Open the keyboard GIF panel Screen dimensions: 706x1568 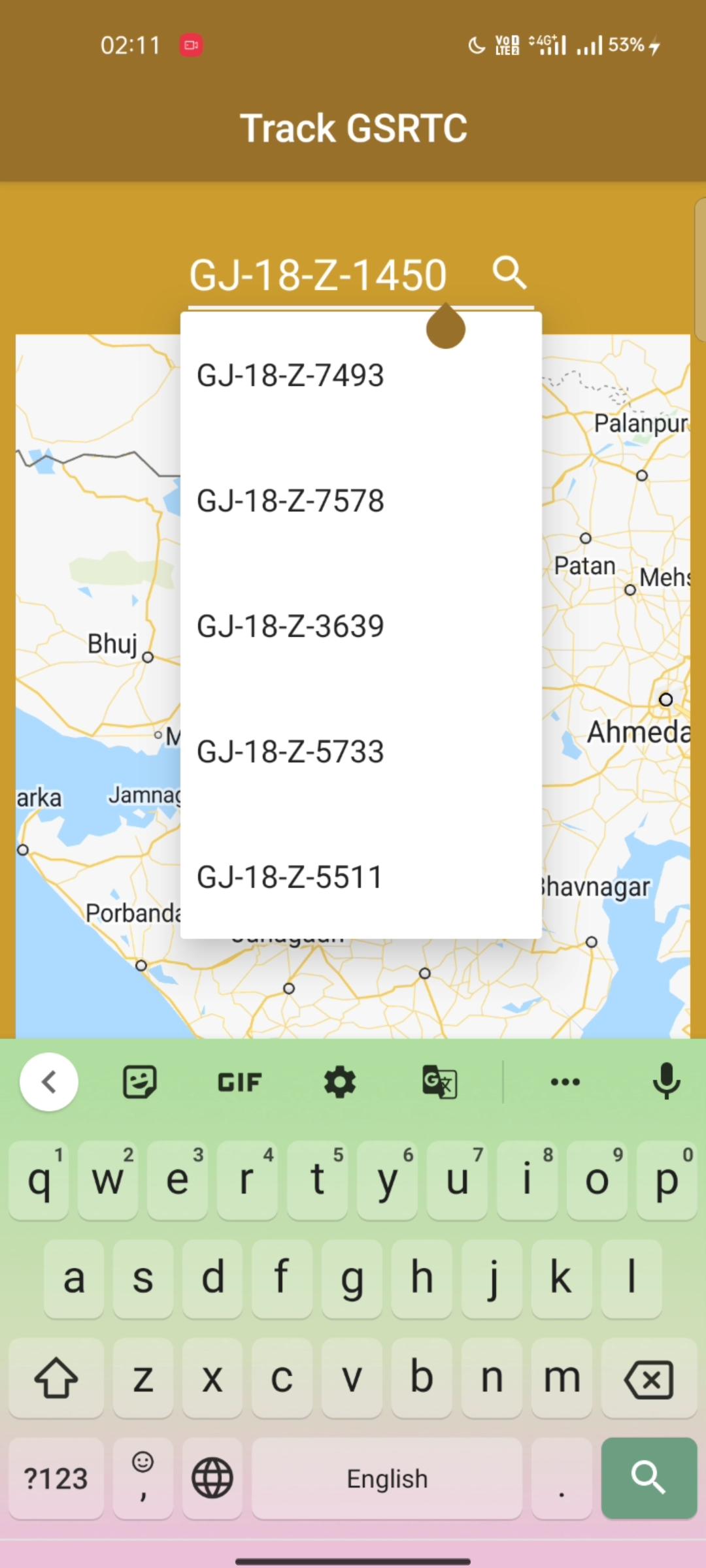click(x=240, y=1083)
